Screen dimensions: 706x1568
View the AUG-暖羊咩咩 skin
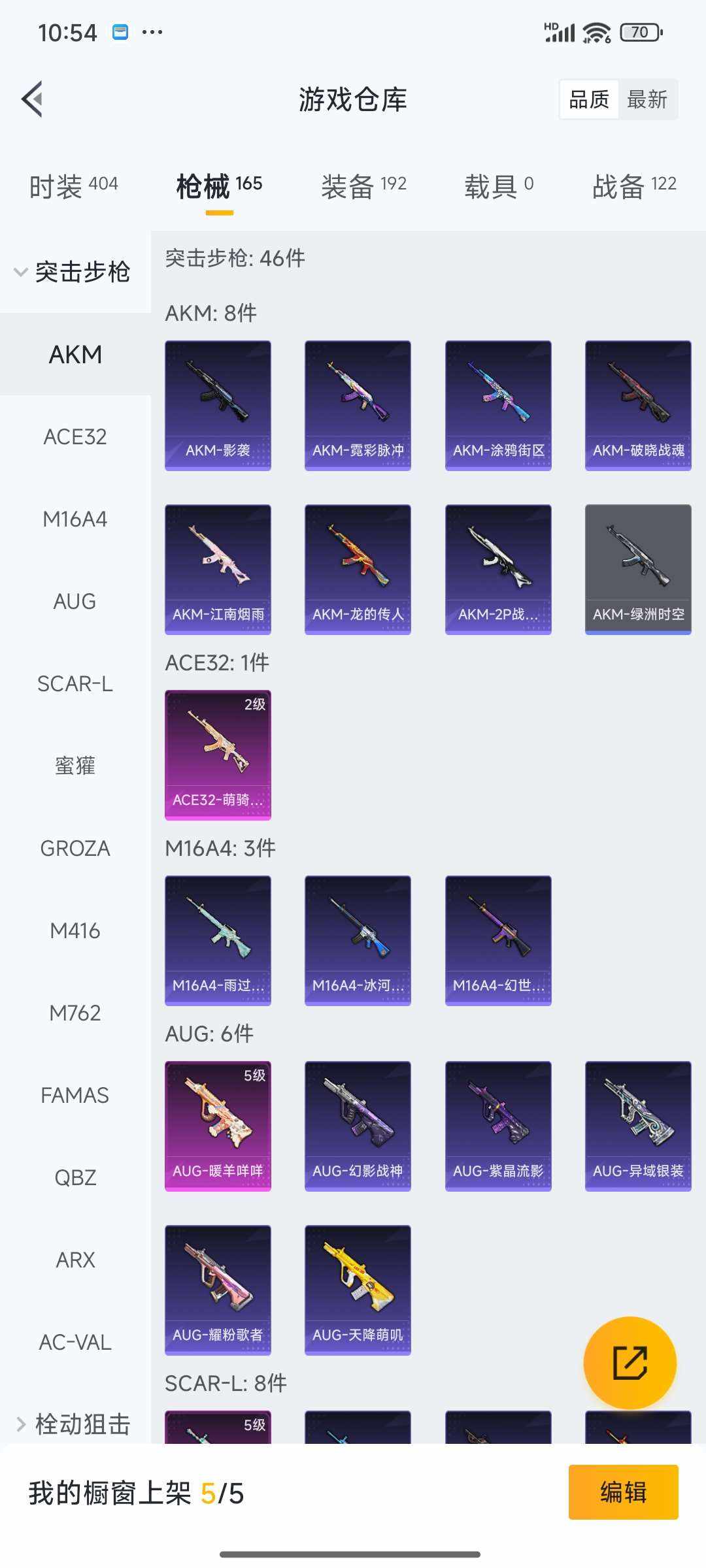coord(218,1126)
